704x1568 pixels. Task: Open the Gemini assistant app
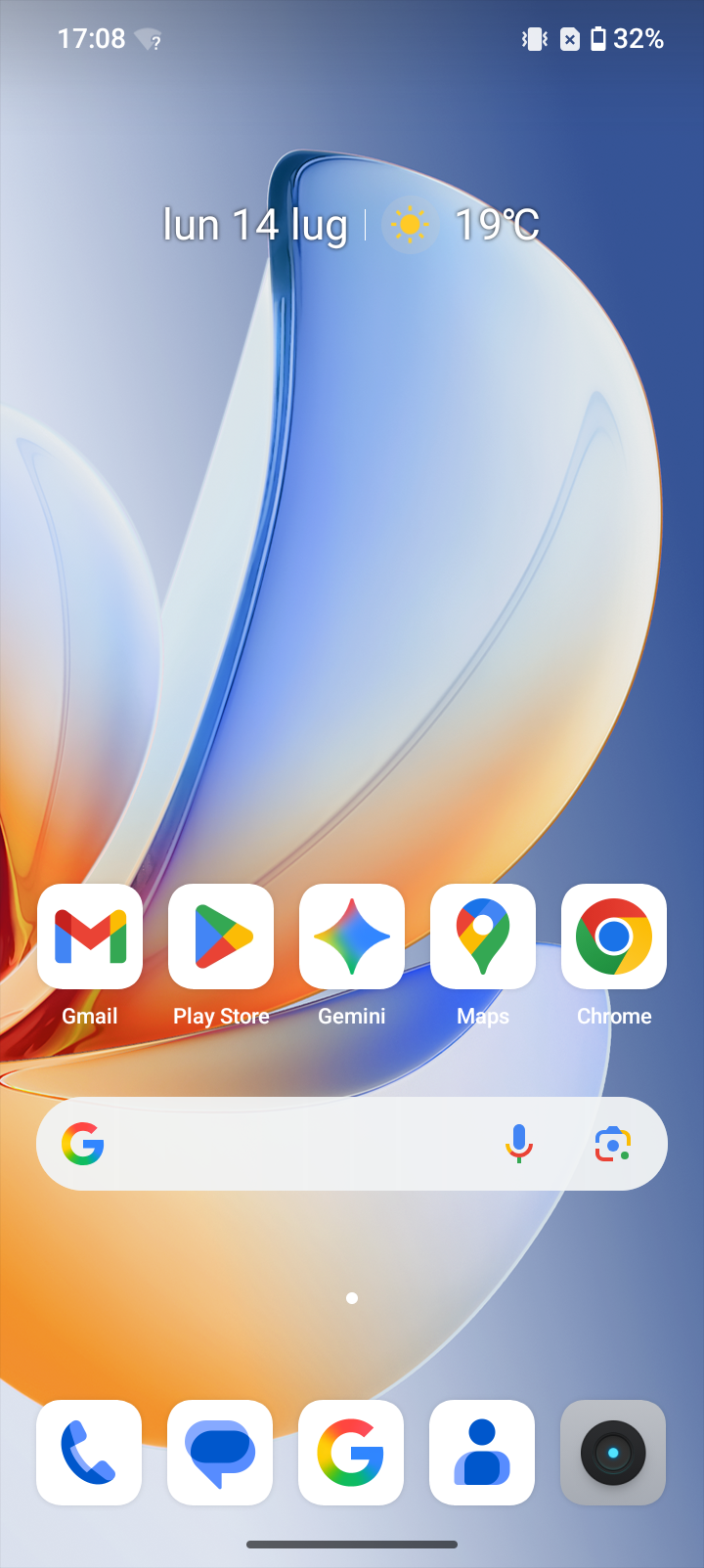coord(352,936)
